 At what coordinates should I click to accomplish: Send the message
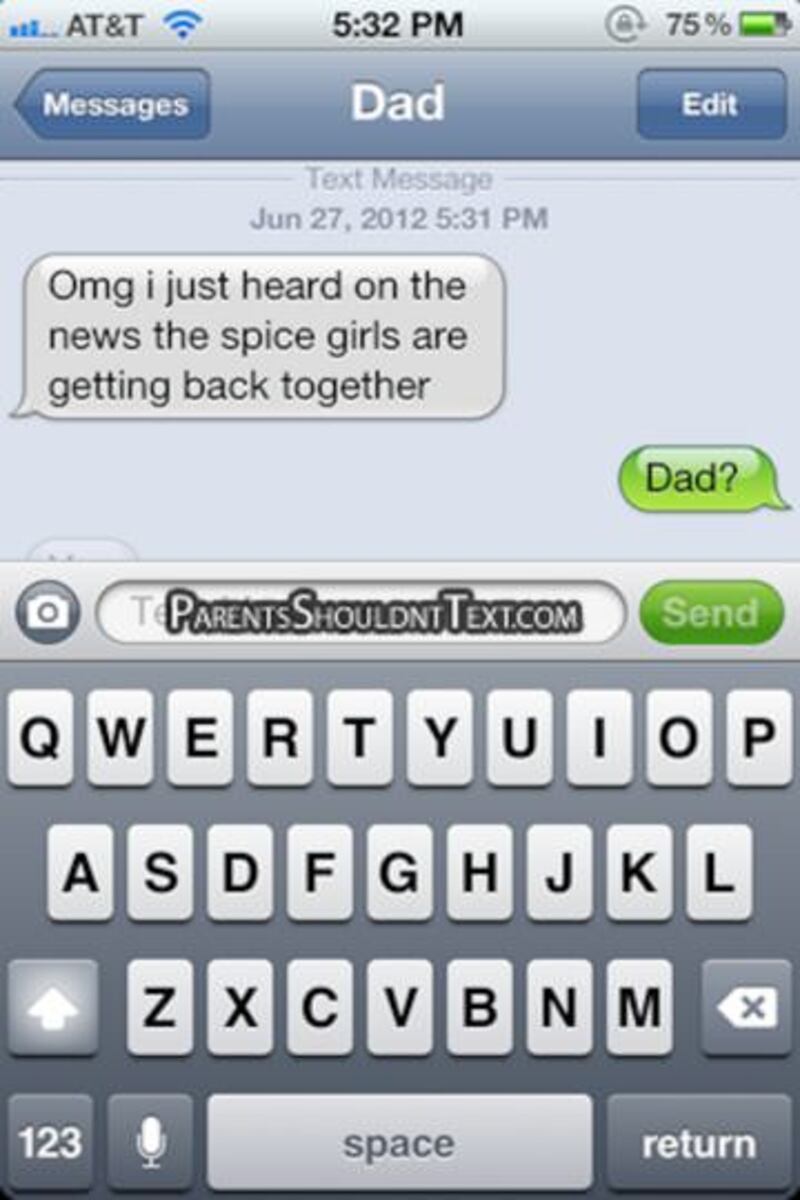coord(711,612)
